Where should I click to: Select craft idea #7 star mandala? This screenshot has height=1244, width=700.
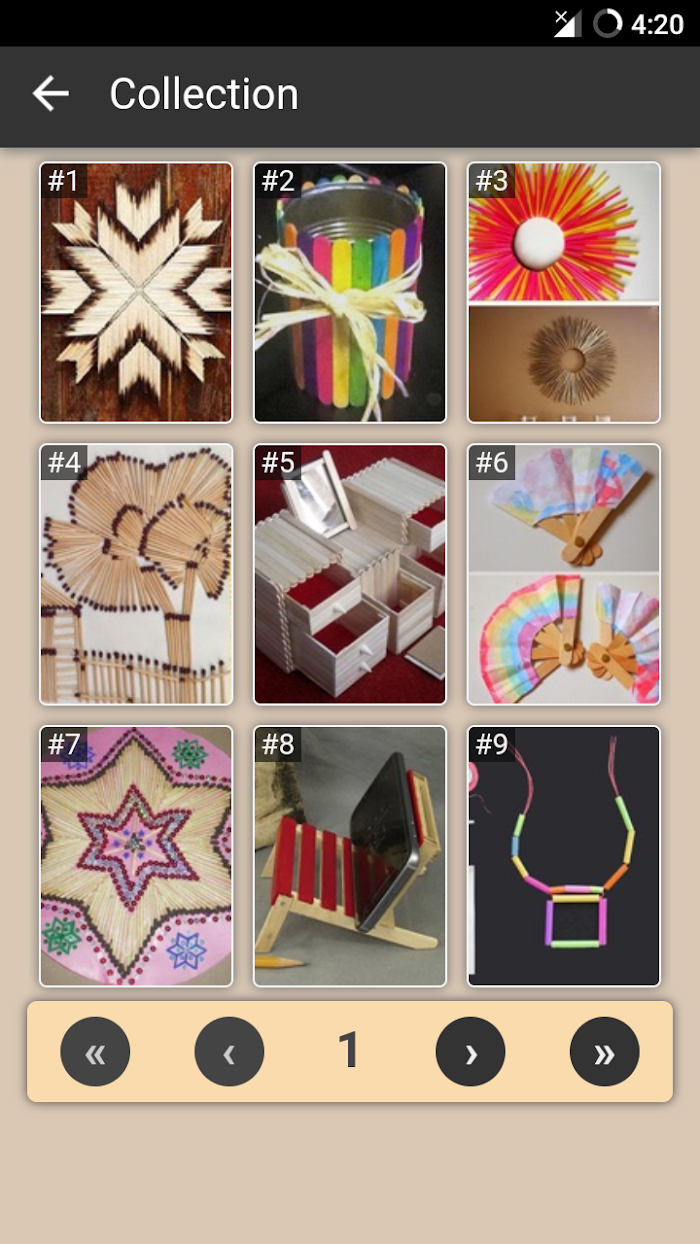136,857
